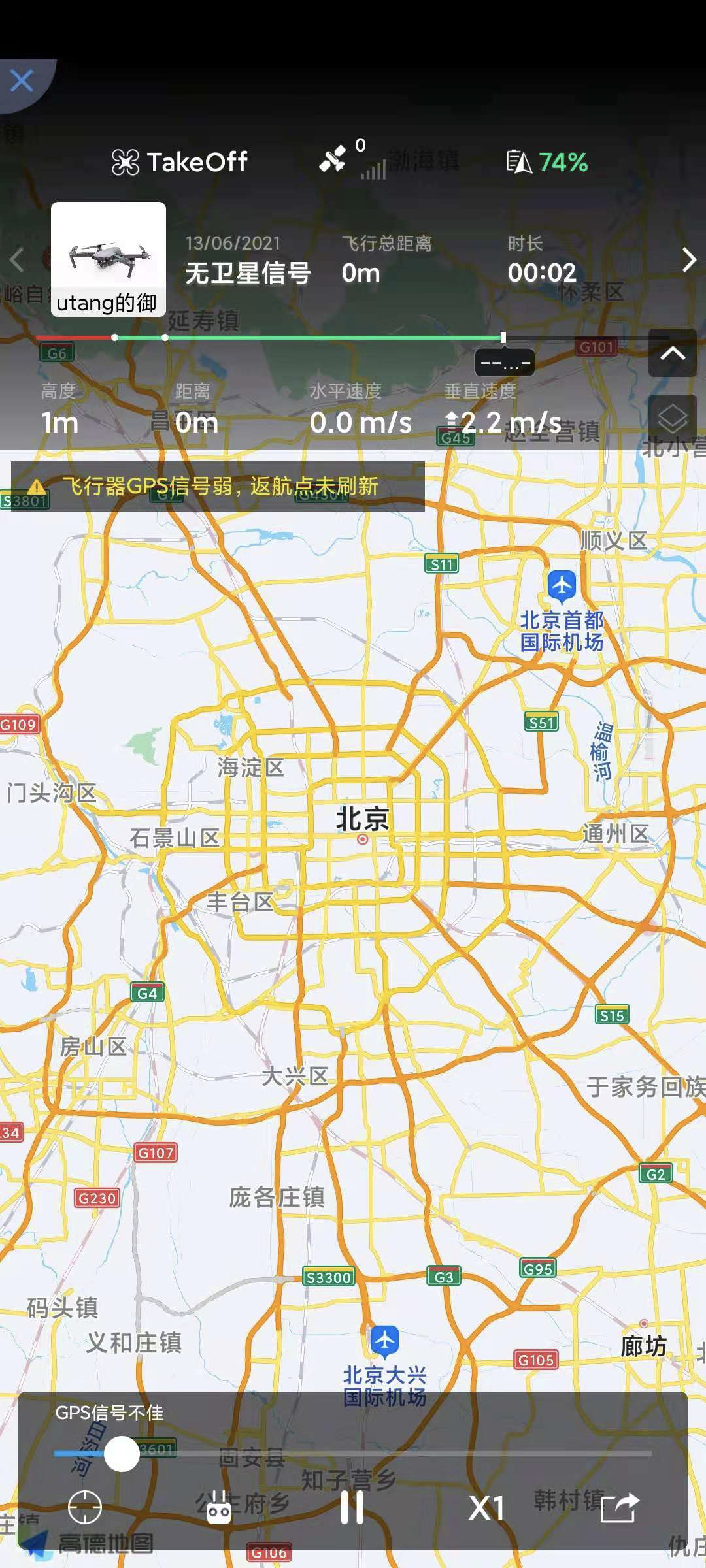Go to the next flight record

tap(689, 259)
